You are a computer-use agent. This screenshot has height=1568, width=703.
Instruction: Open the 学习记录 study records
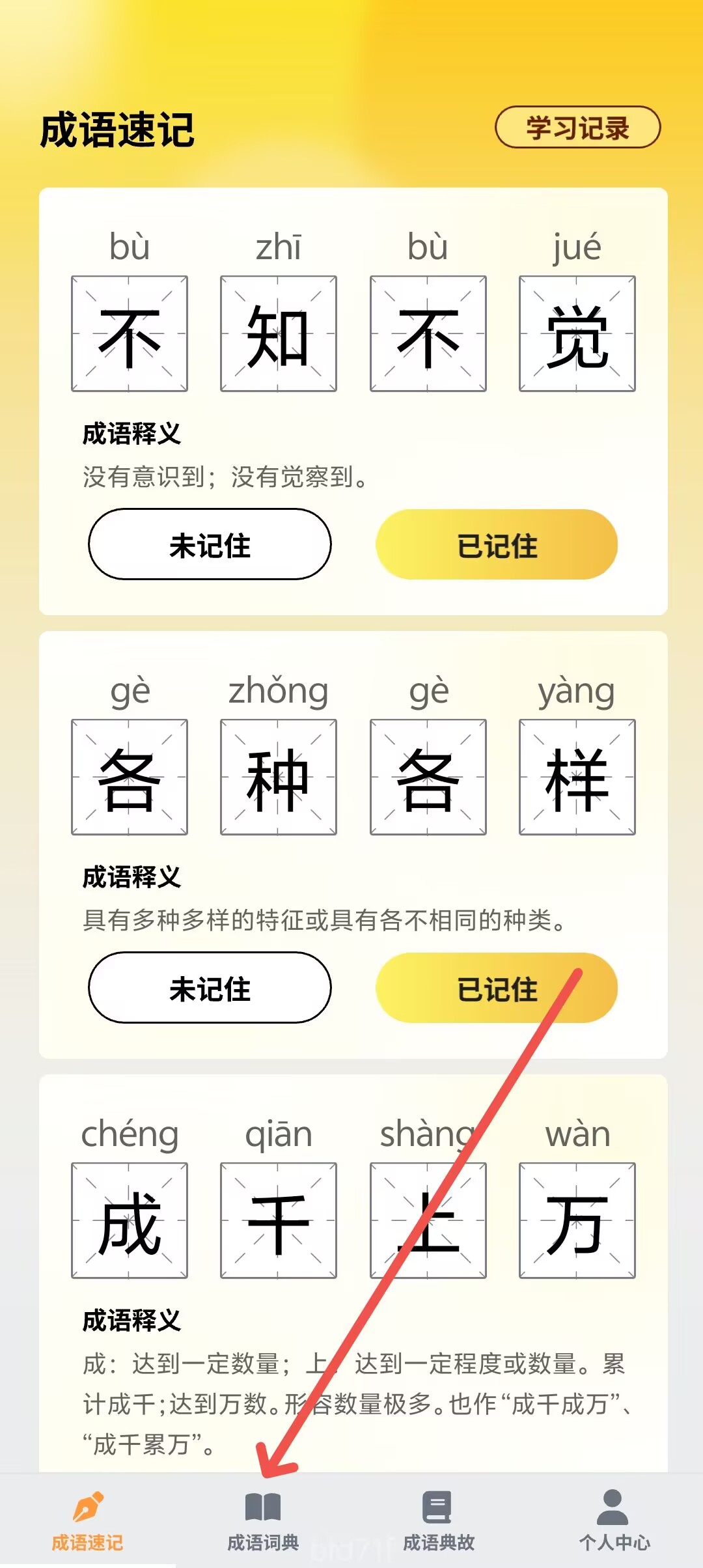(577, 128)
